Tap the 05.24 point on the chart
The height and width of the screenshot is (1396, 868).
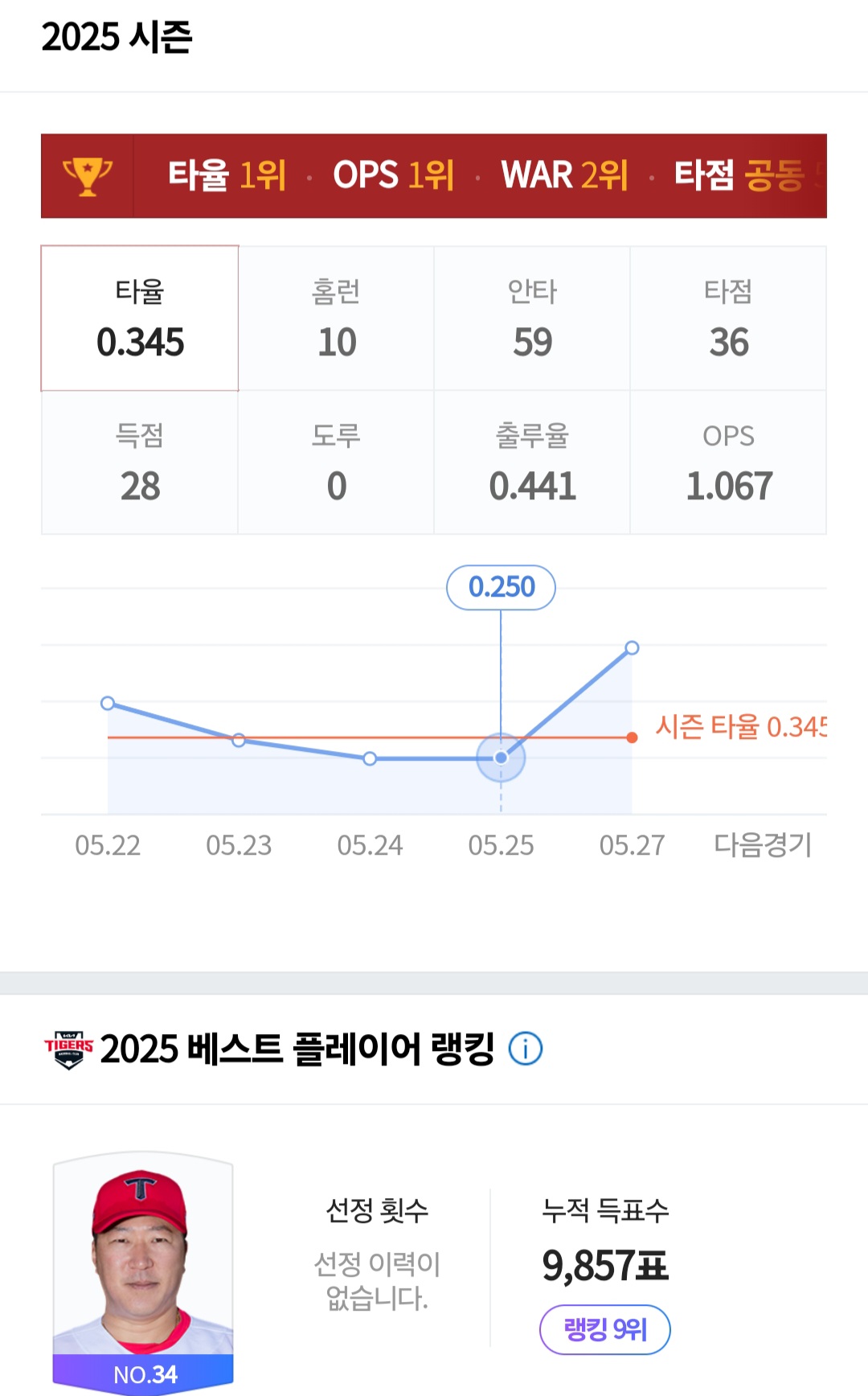click(370, 758)
